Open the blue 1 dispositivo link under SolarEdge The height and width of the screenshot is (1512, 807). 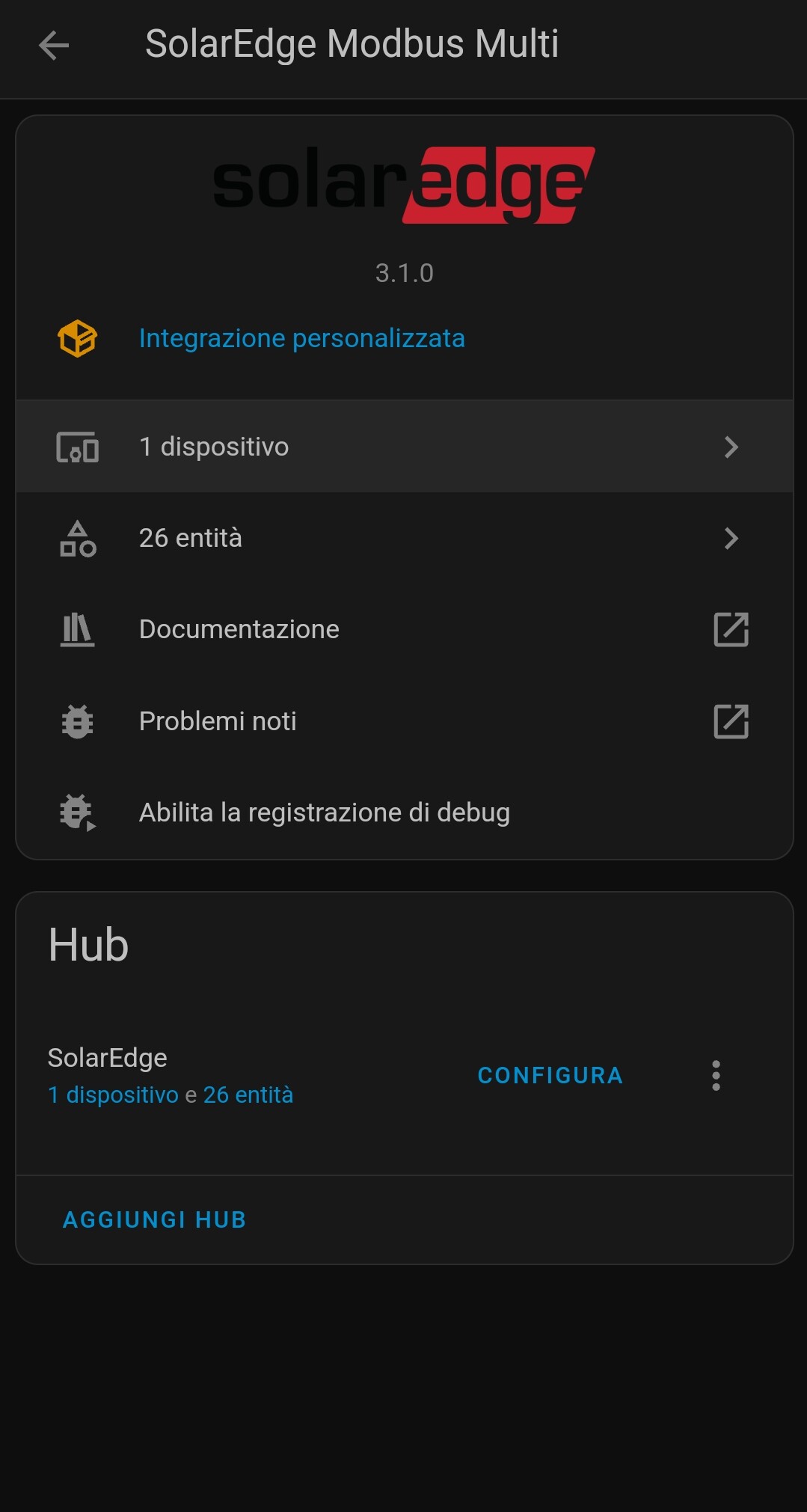coord(113,1095)
